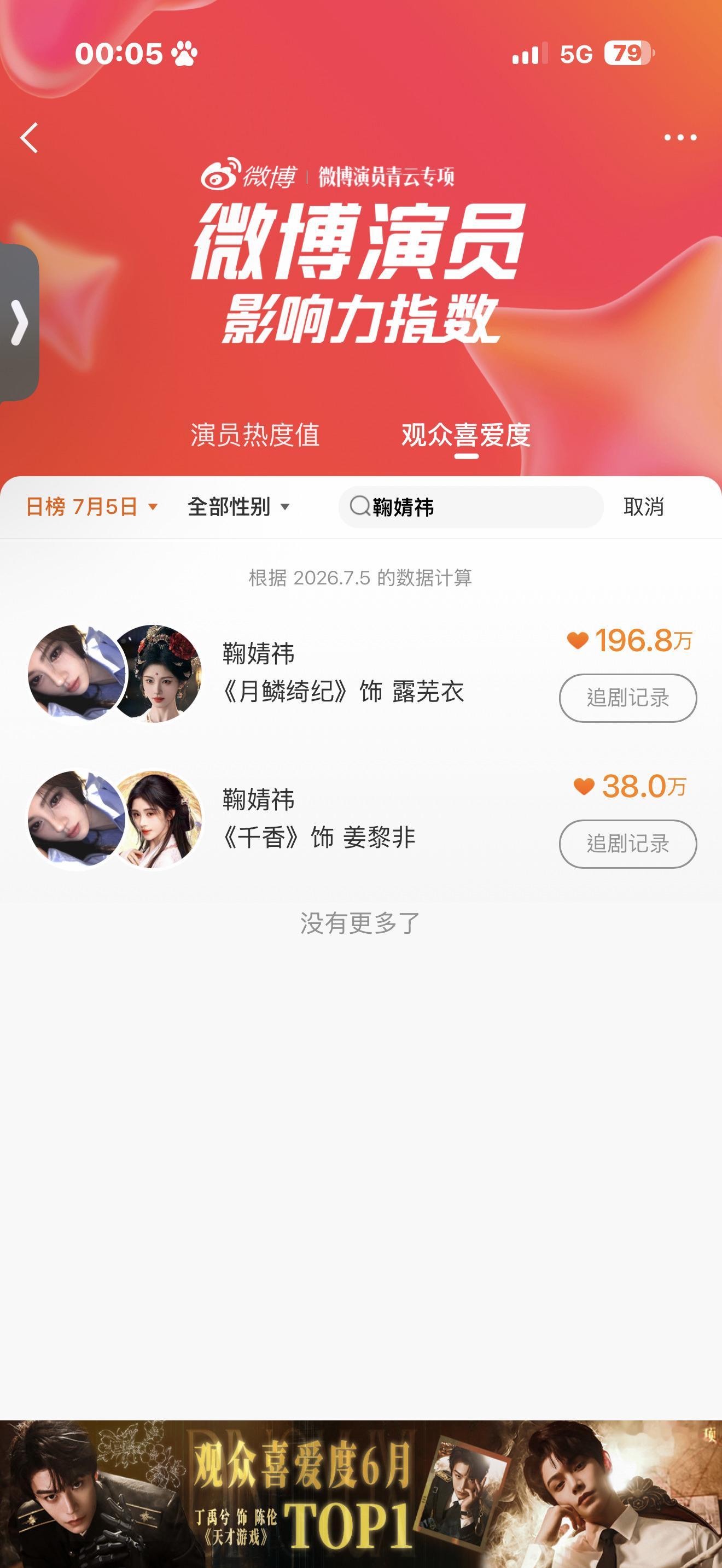Image resolution: width=722 pixels, height=1568 pixels.
Task: Switch to the 演员热度值 tab
Action: click(x=255, y=435)
